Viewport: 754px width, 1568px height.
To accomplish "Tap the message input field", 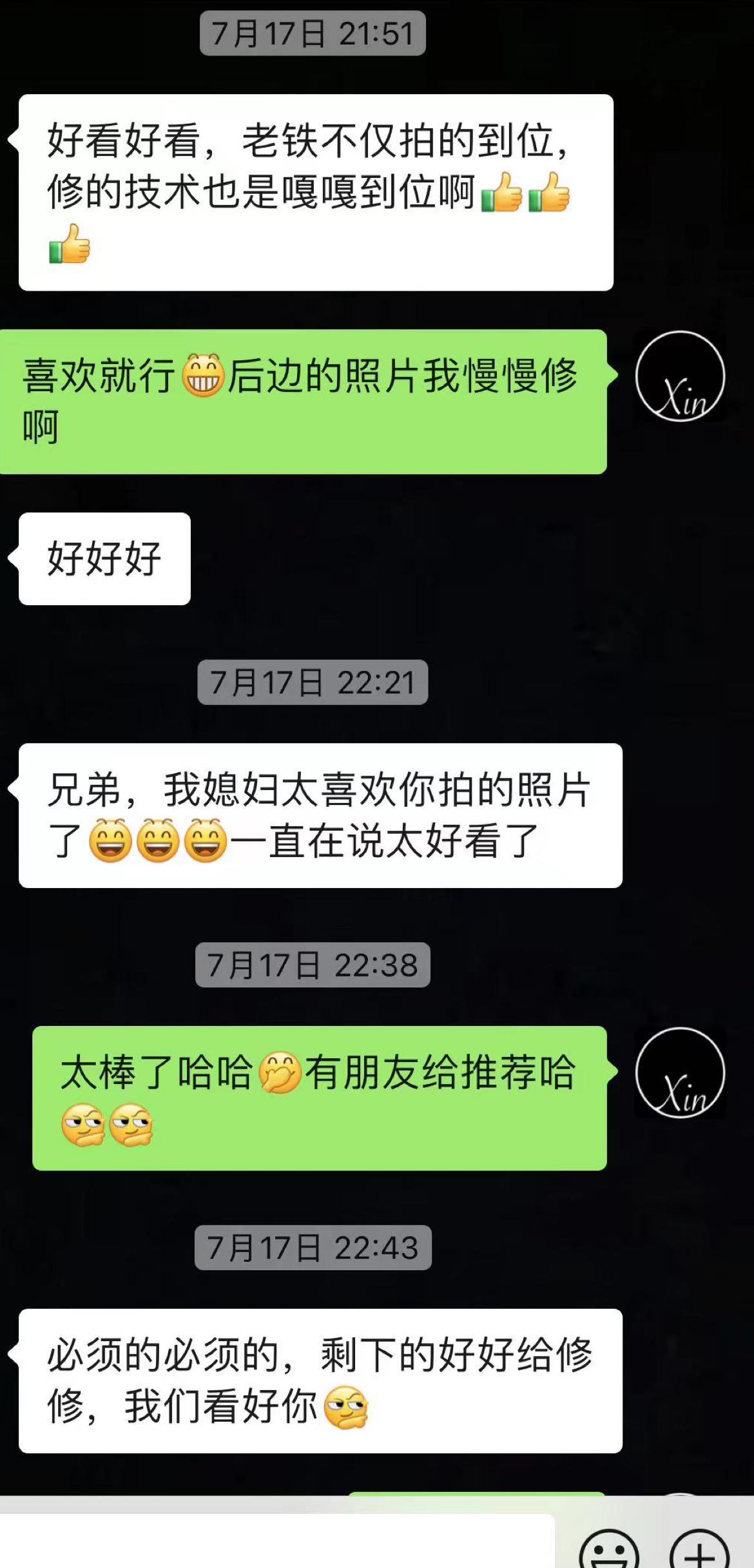I will (277, 1542).
